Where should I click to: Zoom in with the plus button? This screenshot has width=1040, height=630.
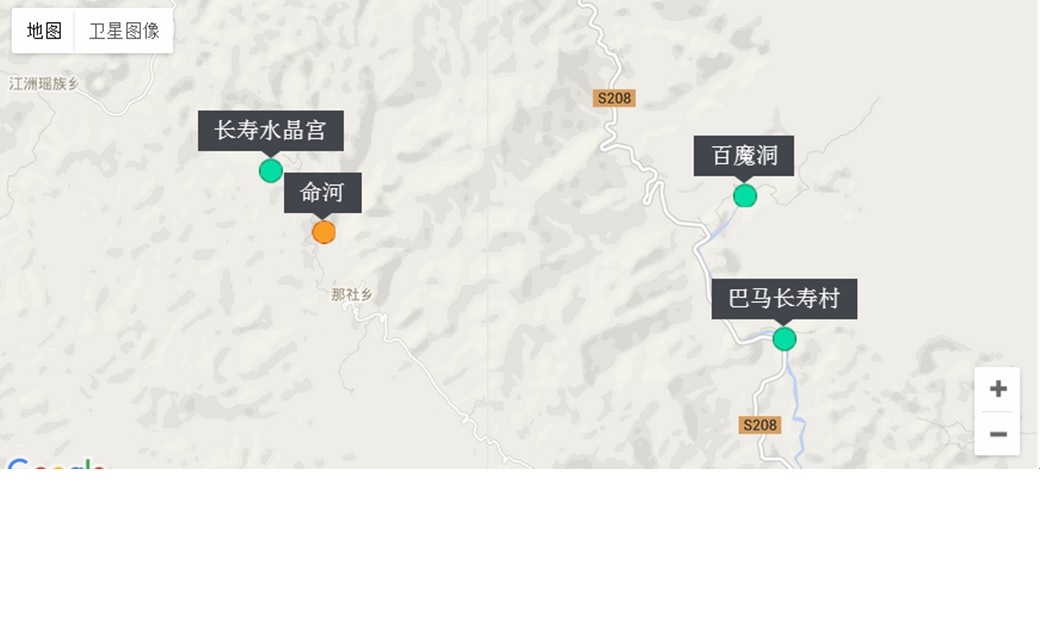(x=997, y=389)
